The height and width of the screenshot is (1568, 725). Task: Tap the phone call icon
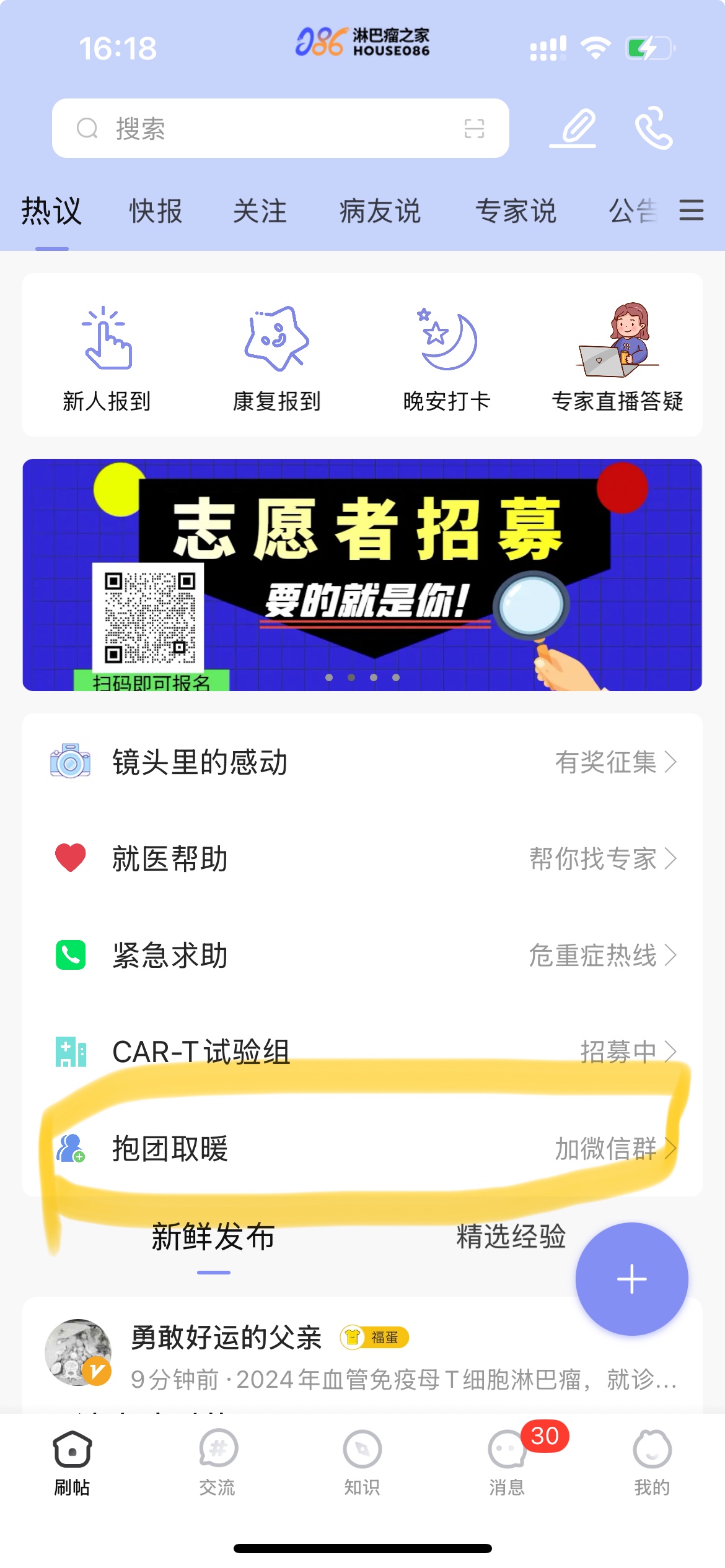tap(653, 128)
